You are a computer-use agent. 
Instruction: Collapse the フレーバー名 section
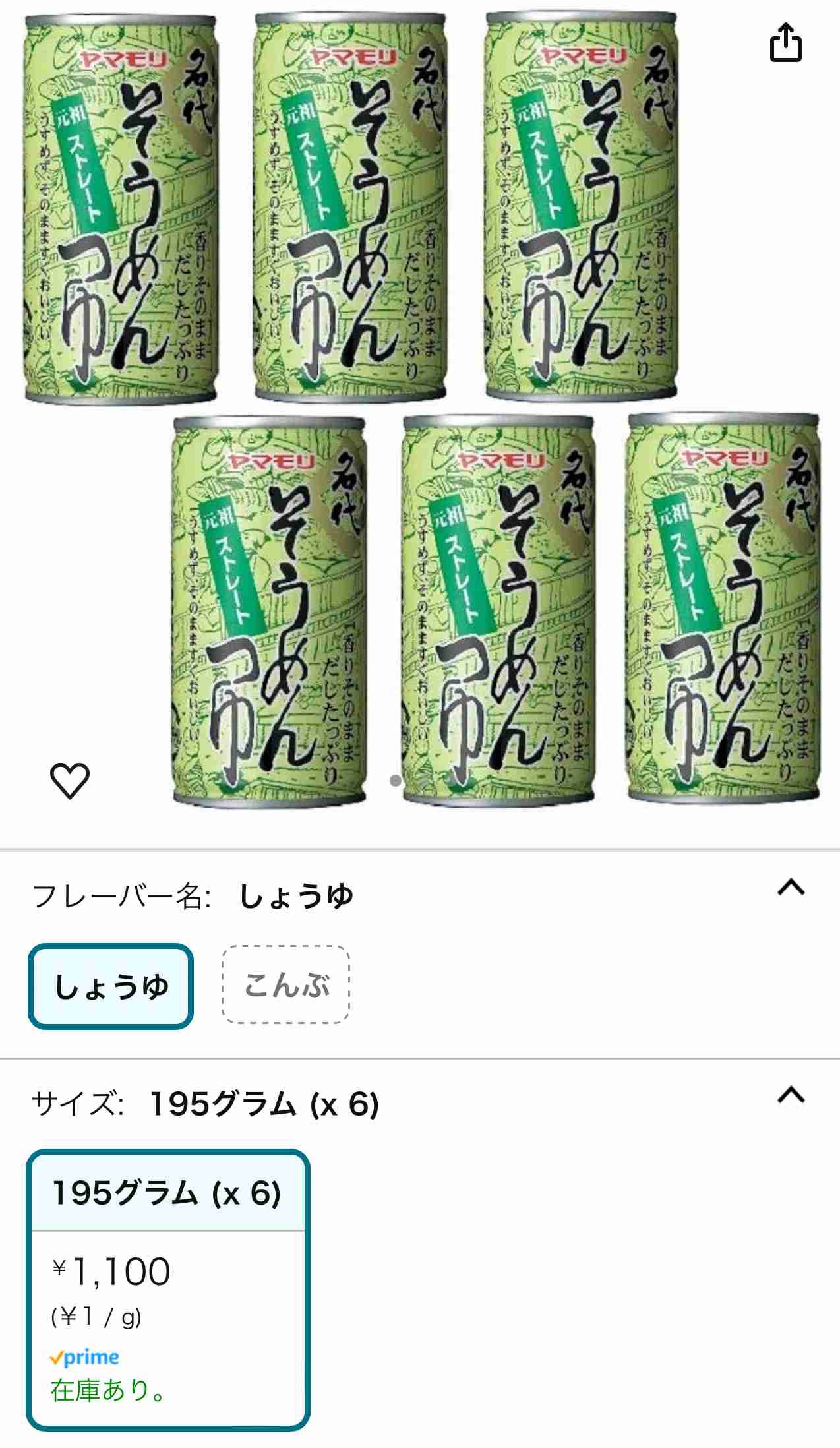point(791,888)
